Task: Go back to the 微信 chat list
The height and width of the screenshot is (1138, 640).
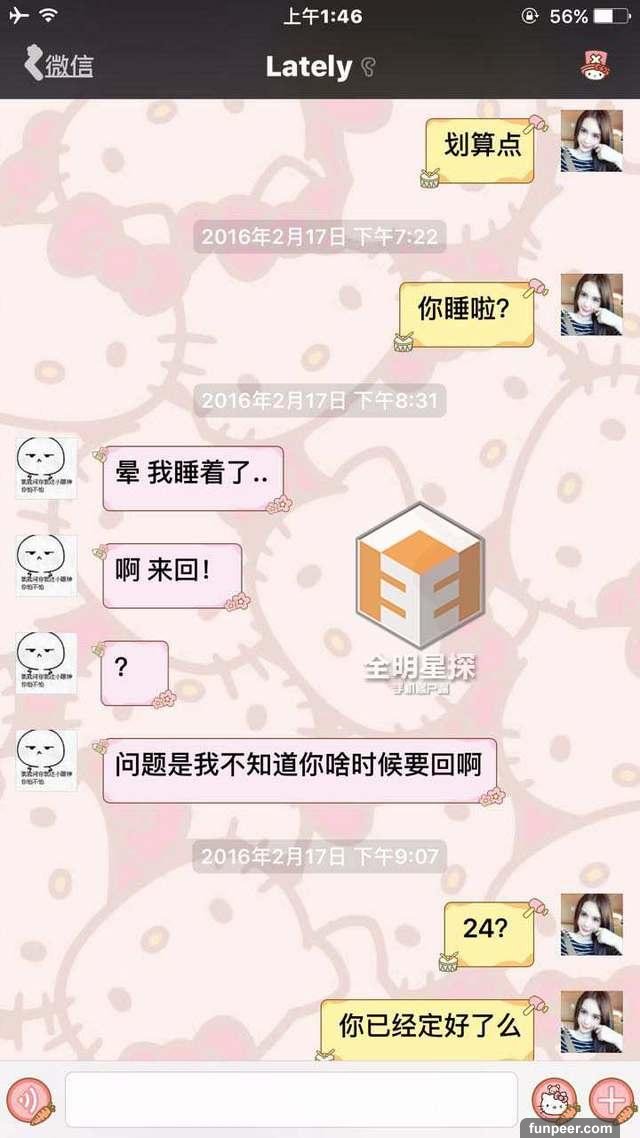Action: click(58, 67)
